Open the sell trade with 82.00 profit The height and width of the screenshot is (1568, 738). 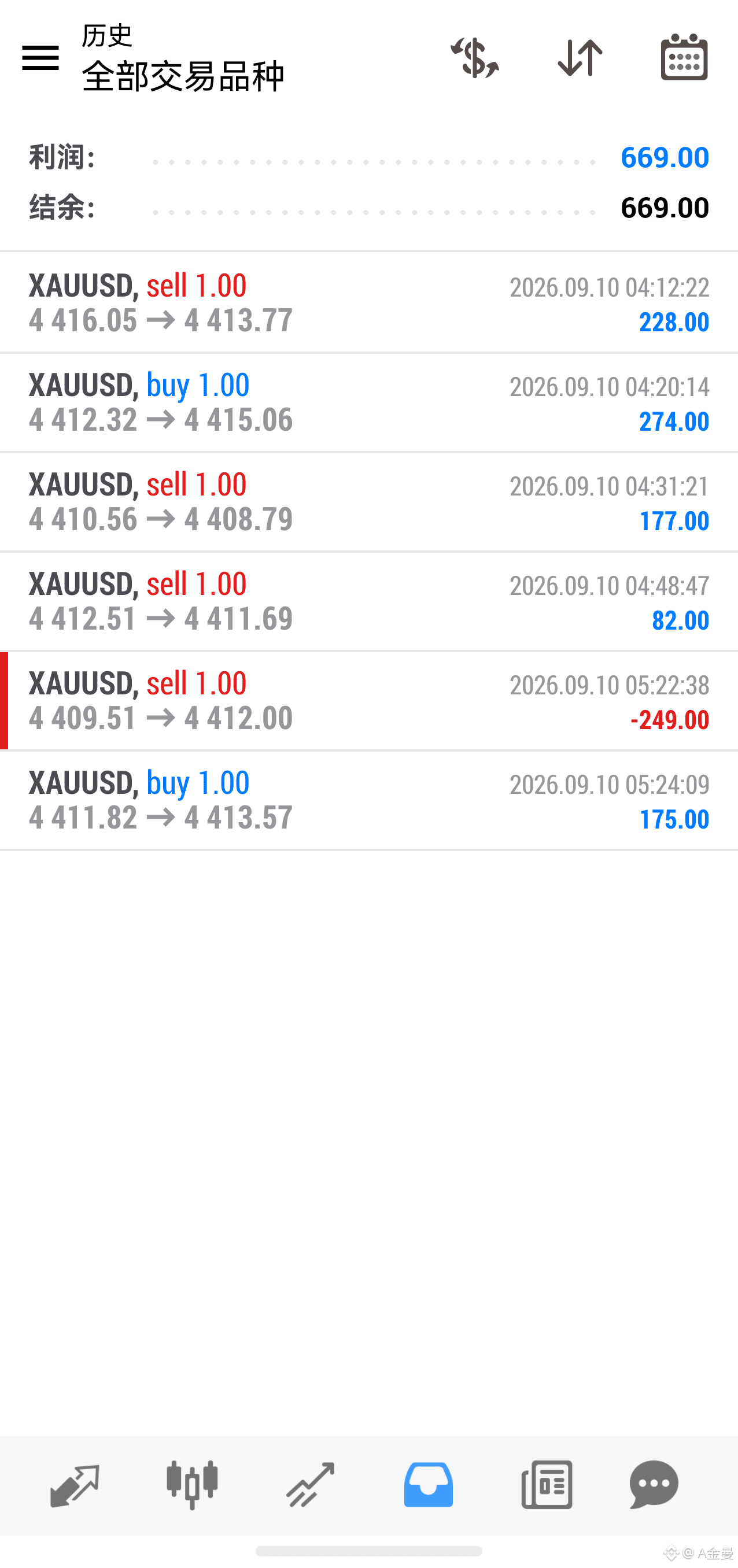point(369,601)
